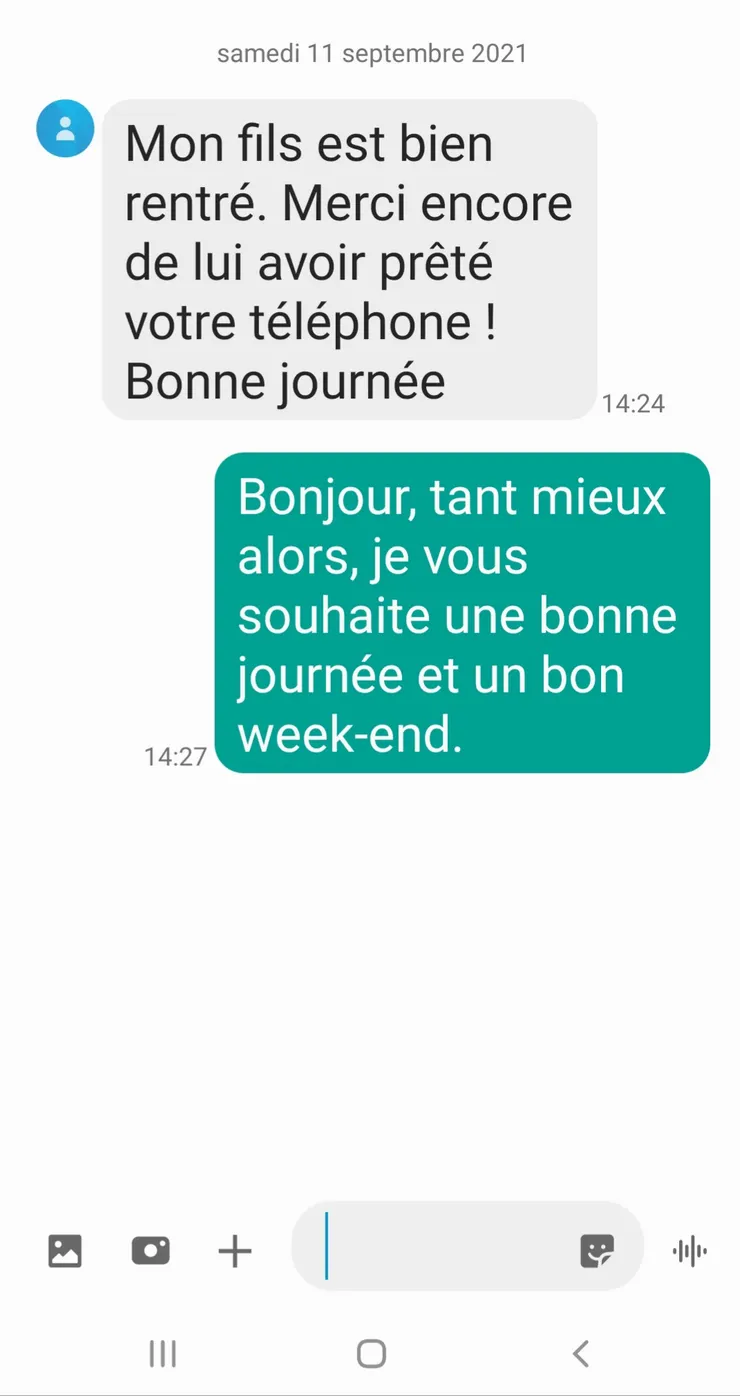Open the camera to take a photo

click(150, 1251)
